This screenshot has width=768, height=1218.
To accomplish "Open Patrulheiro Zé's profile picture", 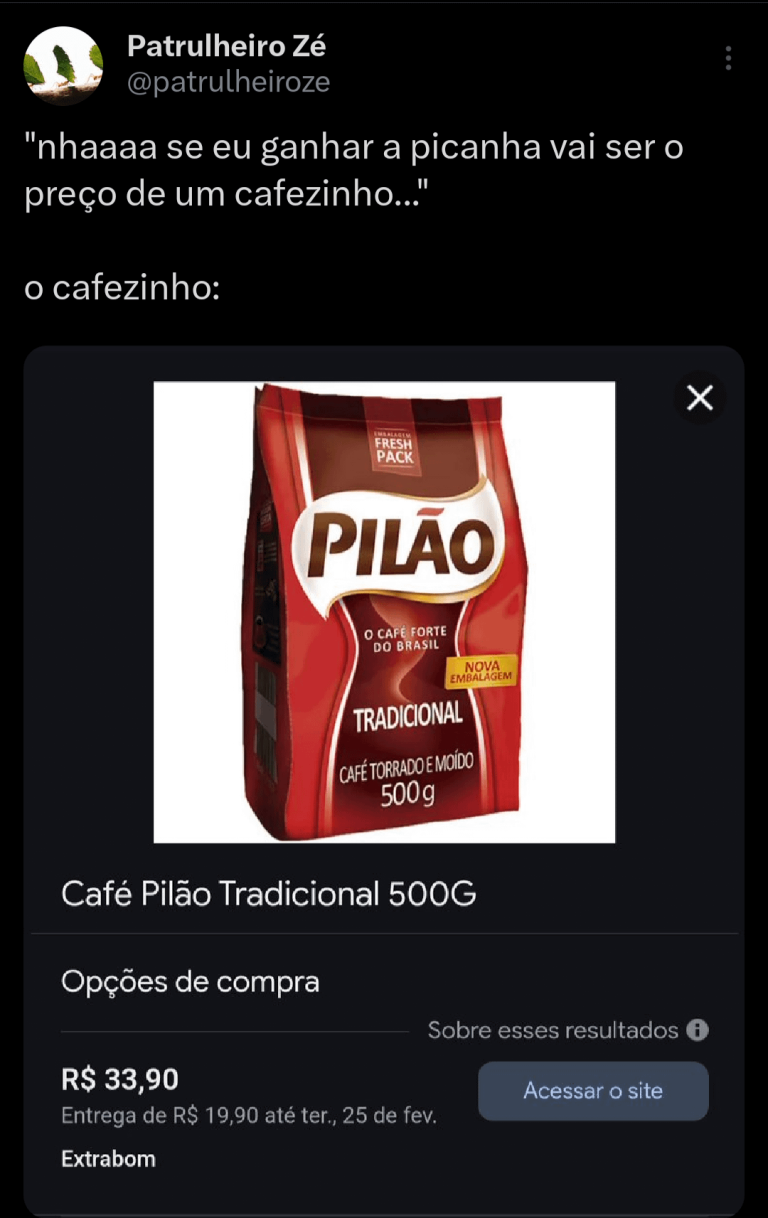I will 63,65.
